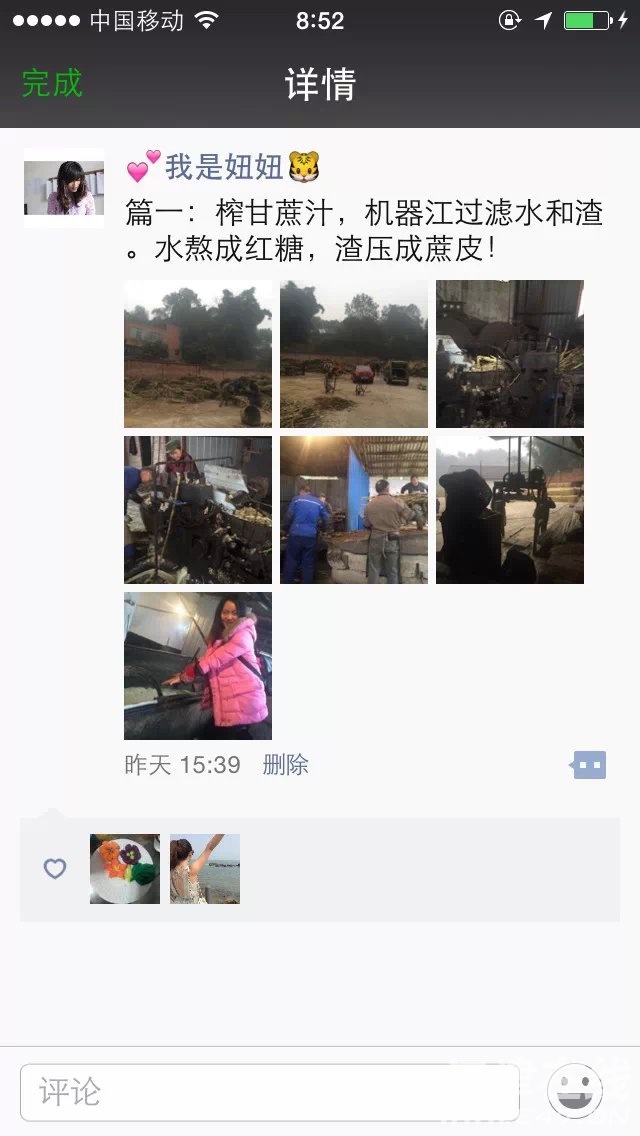Screen dimensions: 640x1136
Task: Focus the 评论 comment input field
Action: 270,1092
